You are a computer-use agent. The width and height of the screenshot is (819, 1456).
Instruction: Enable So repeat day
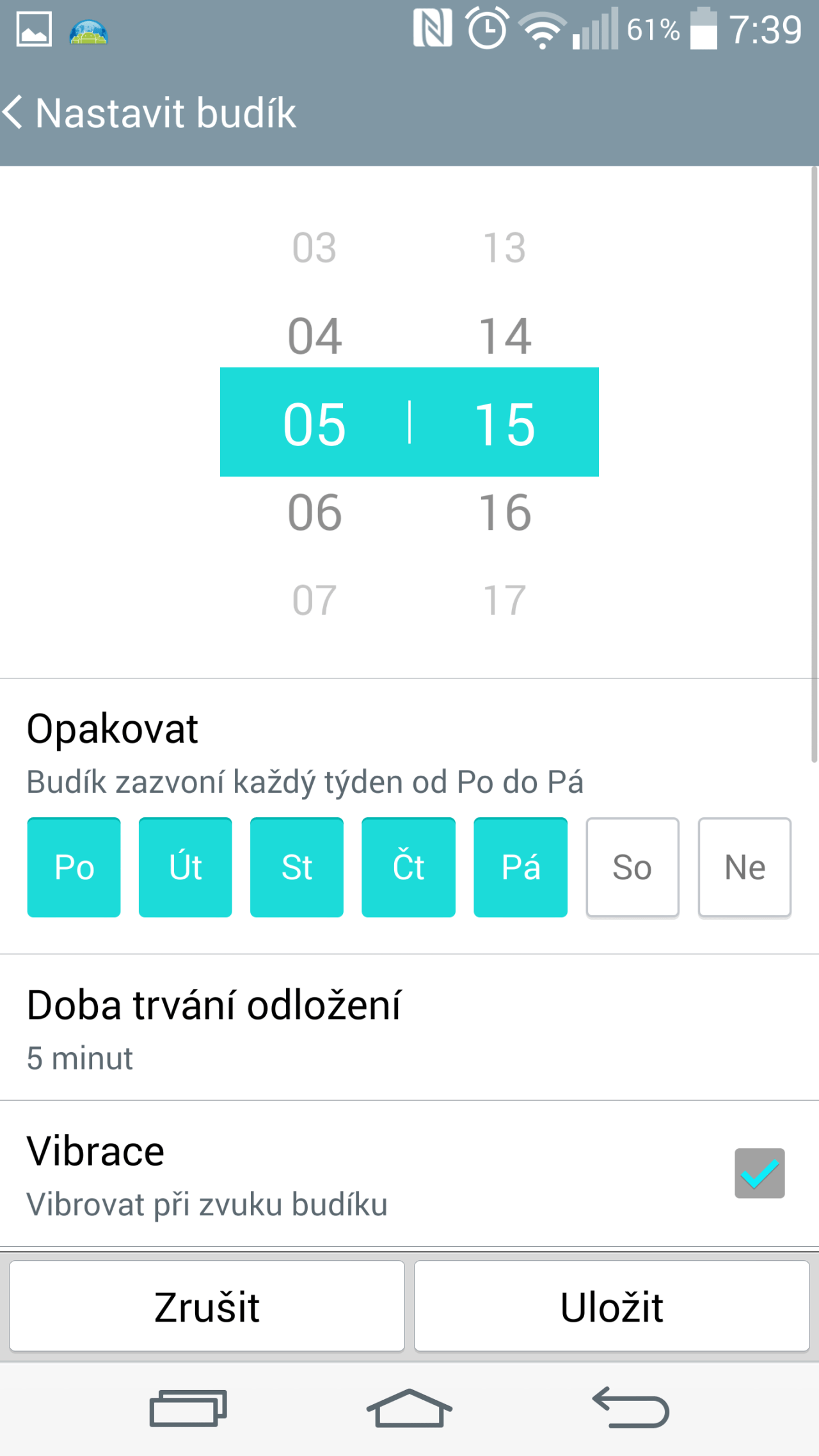tap(632, 867)
